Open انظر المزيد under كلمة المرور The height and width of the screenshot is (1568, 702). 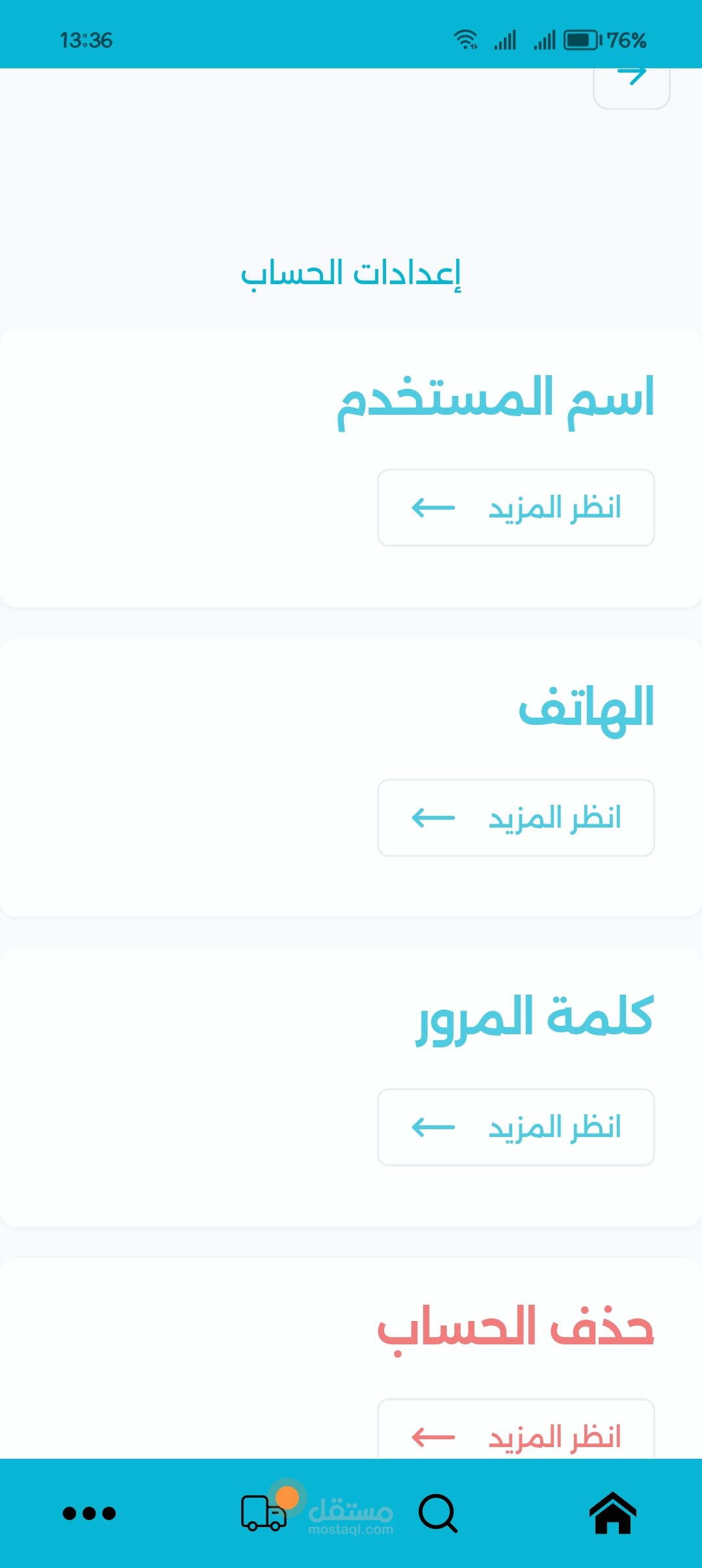pos(515,1127)
